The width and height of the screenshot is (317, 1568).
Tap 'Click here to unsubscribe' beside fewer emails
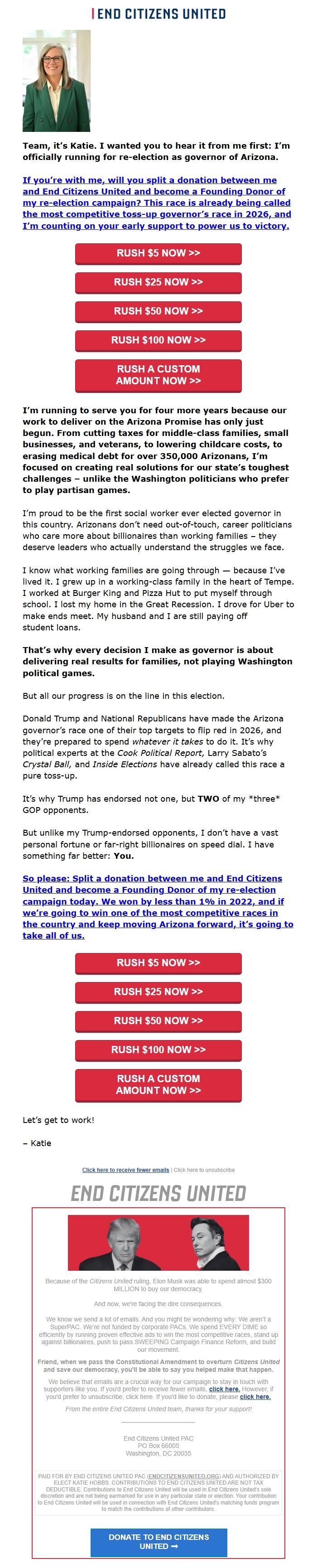click(204, 1170)
